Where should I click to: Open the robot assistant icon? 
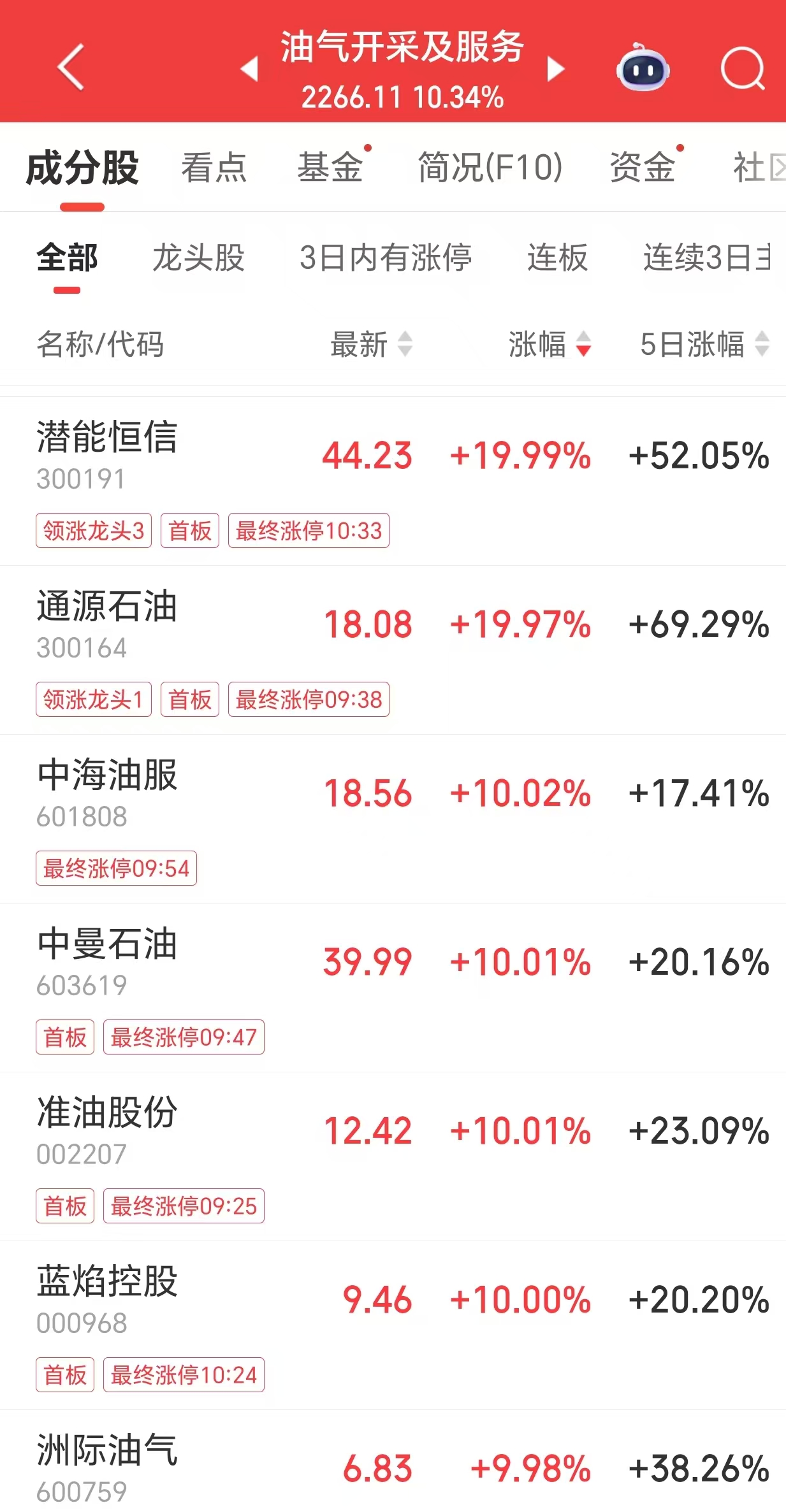643,68
